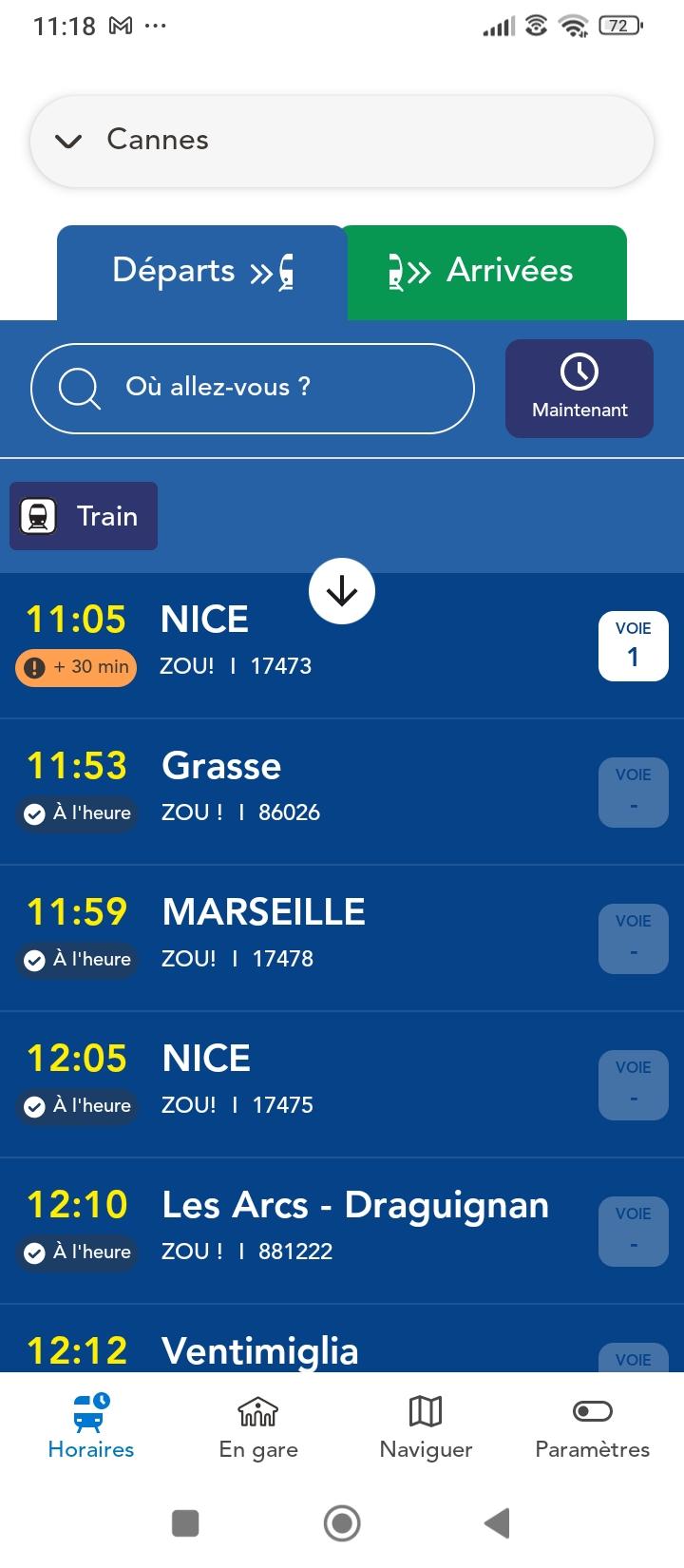Tap the system home button
This screenshot has height=1568, width=684.
pyautogui.click(x=342, y=1523)
